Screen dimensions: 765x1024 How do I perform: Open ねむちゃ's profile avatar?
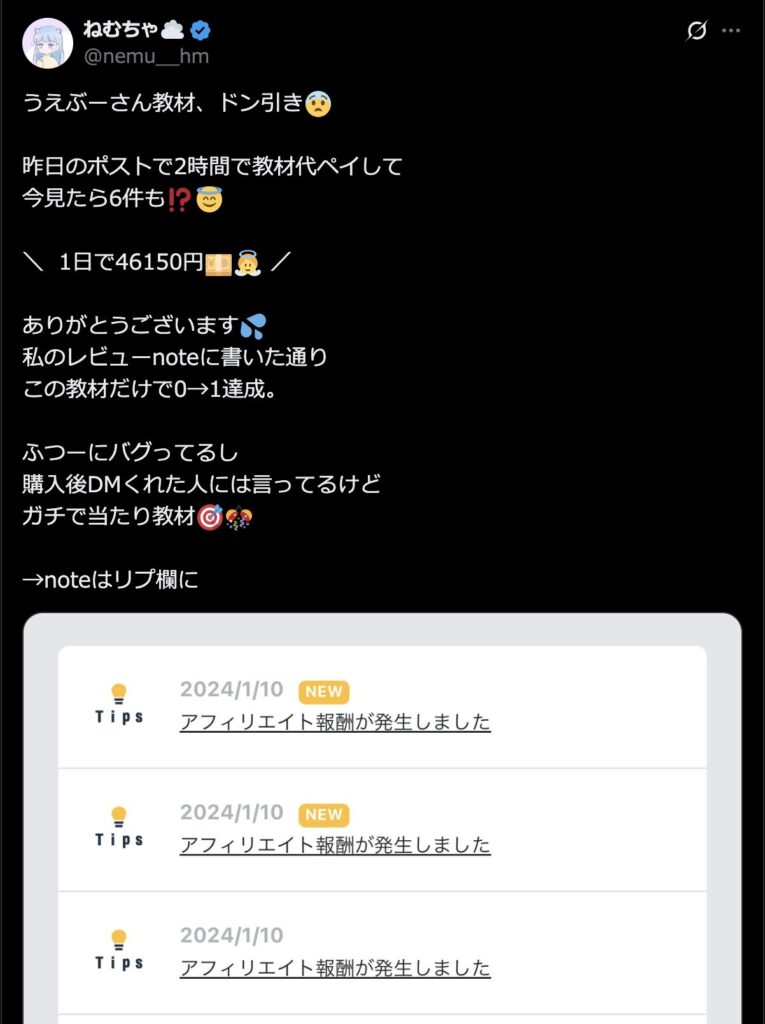tap(47, 43)
